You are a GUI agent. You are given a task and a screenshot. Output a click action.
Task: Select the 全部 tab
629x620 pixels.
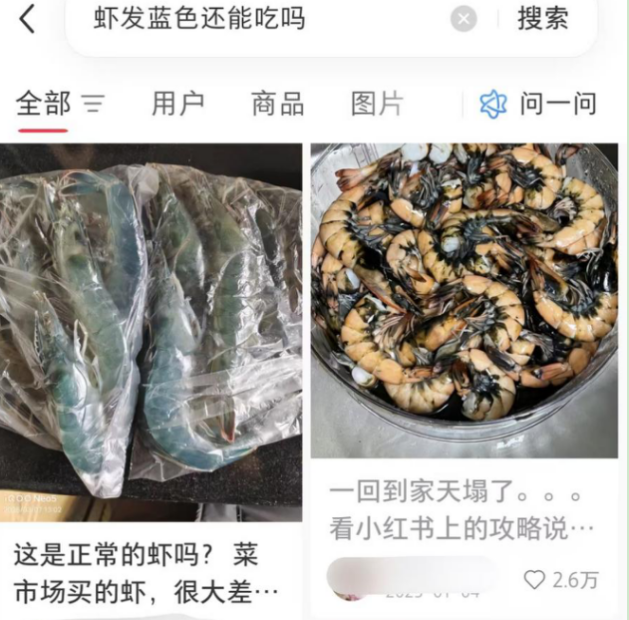tap(43, 103)
